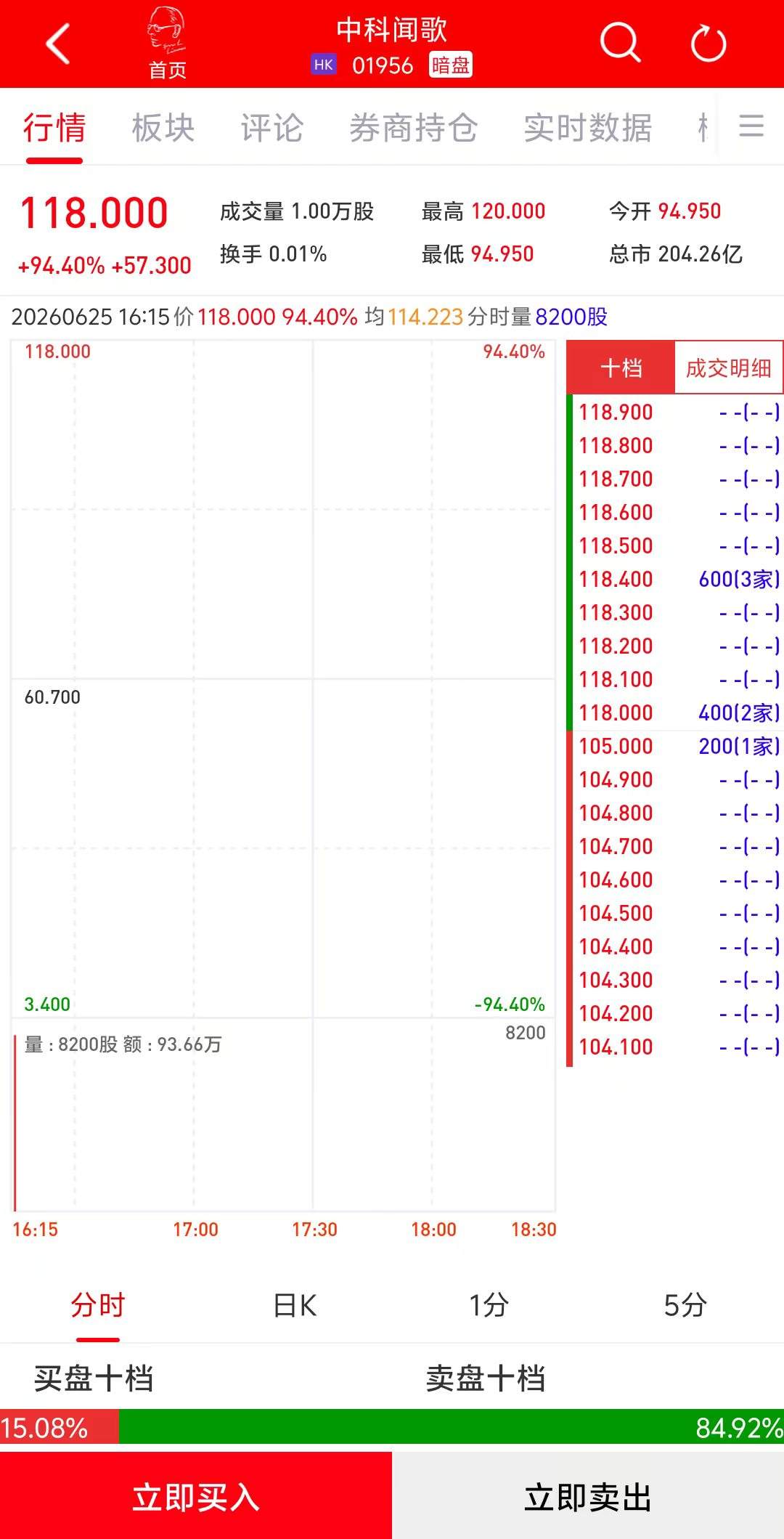Switch chart to 1分
Viewport: 784px width, 1539px height.
click(489, 1305)
